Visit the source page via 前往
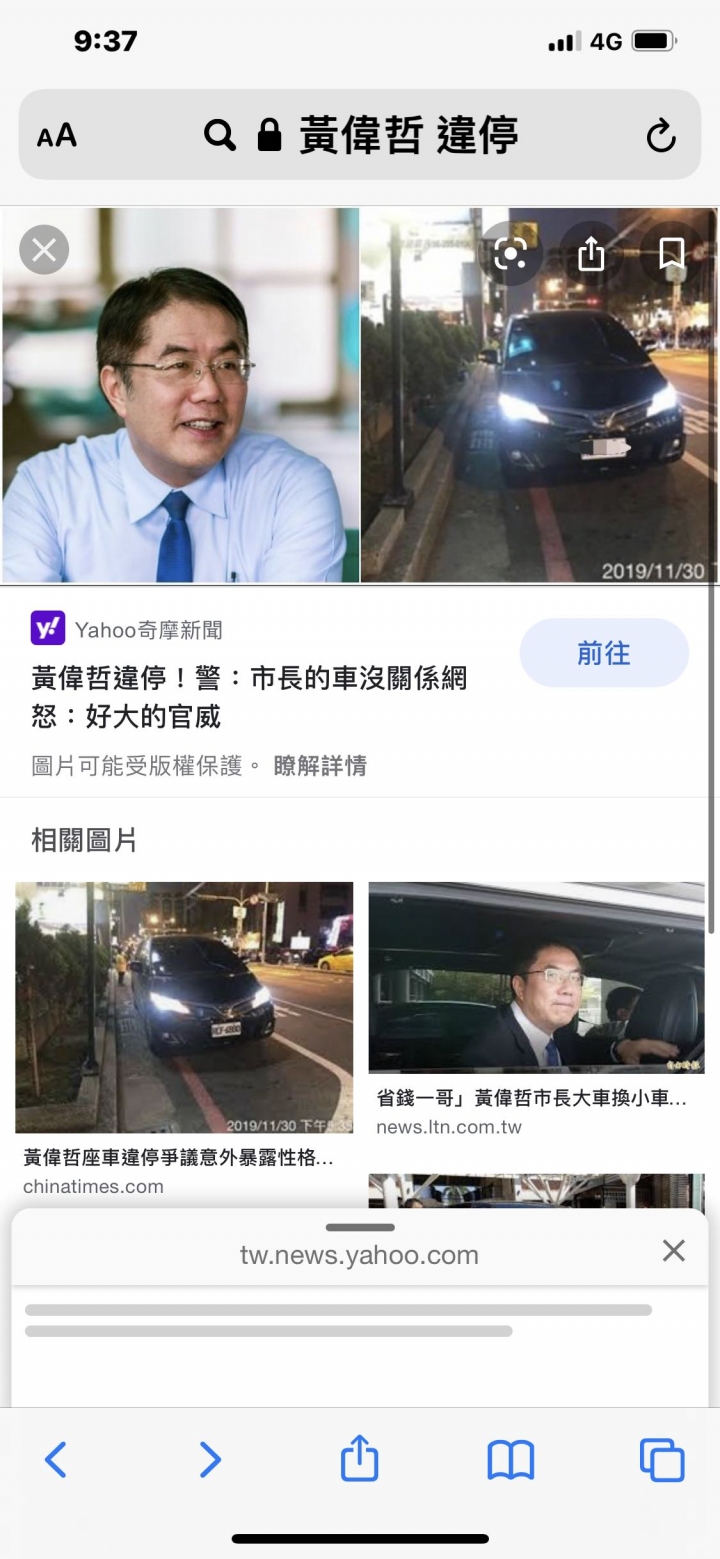Image resolution: width=720 pixels, height=1559 pixels. [x=604, y=653]
